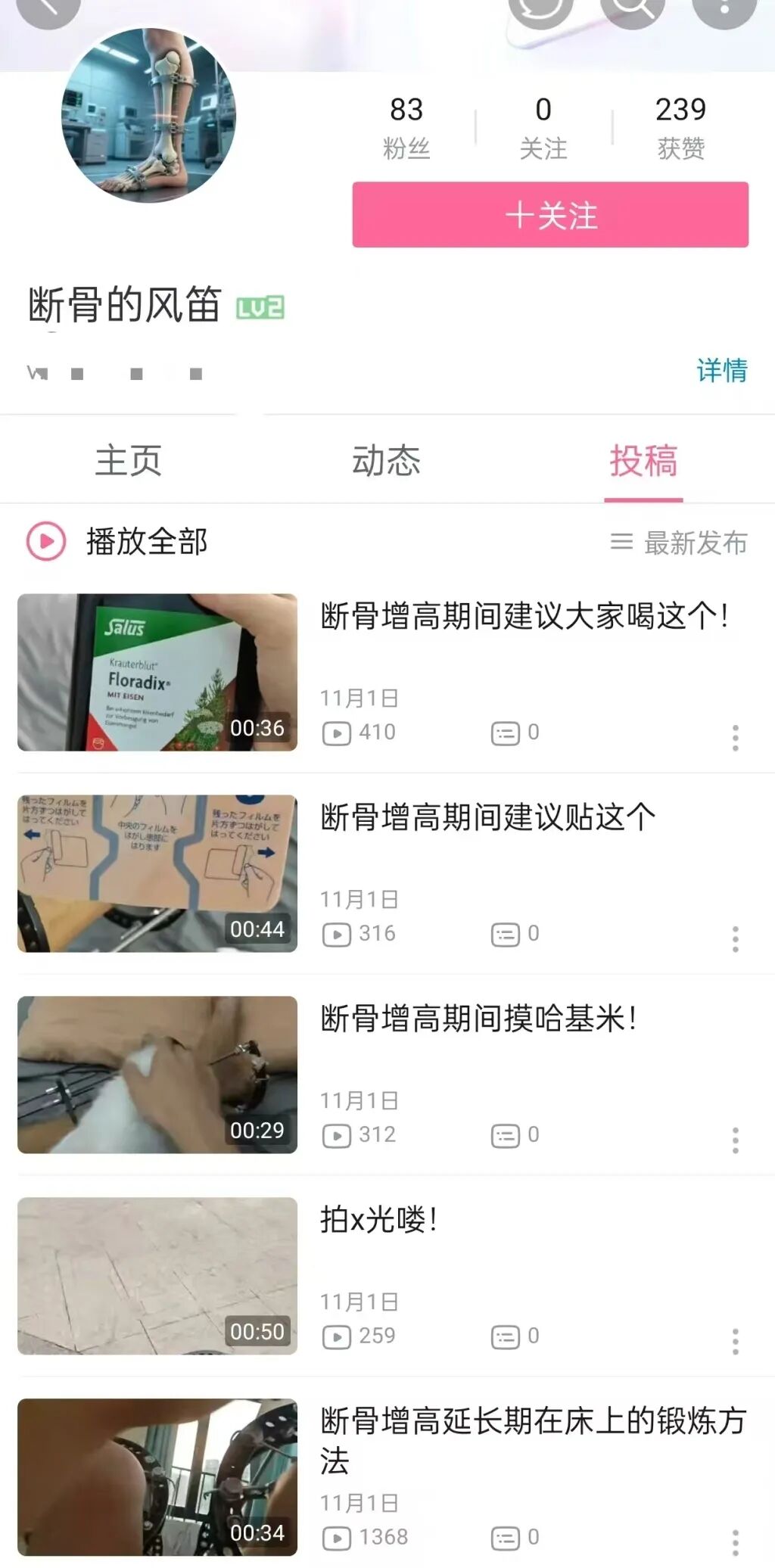Image resolution: width=775 pixels, height=1568 pixels.
Task: Change sort order from 最新发布
Action: tap(680, 543)
